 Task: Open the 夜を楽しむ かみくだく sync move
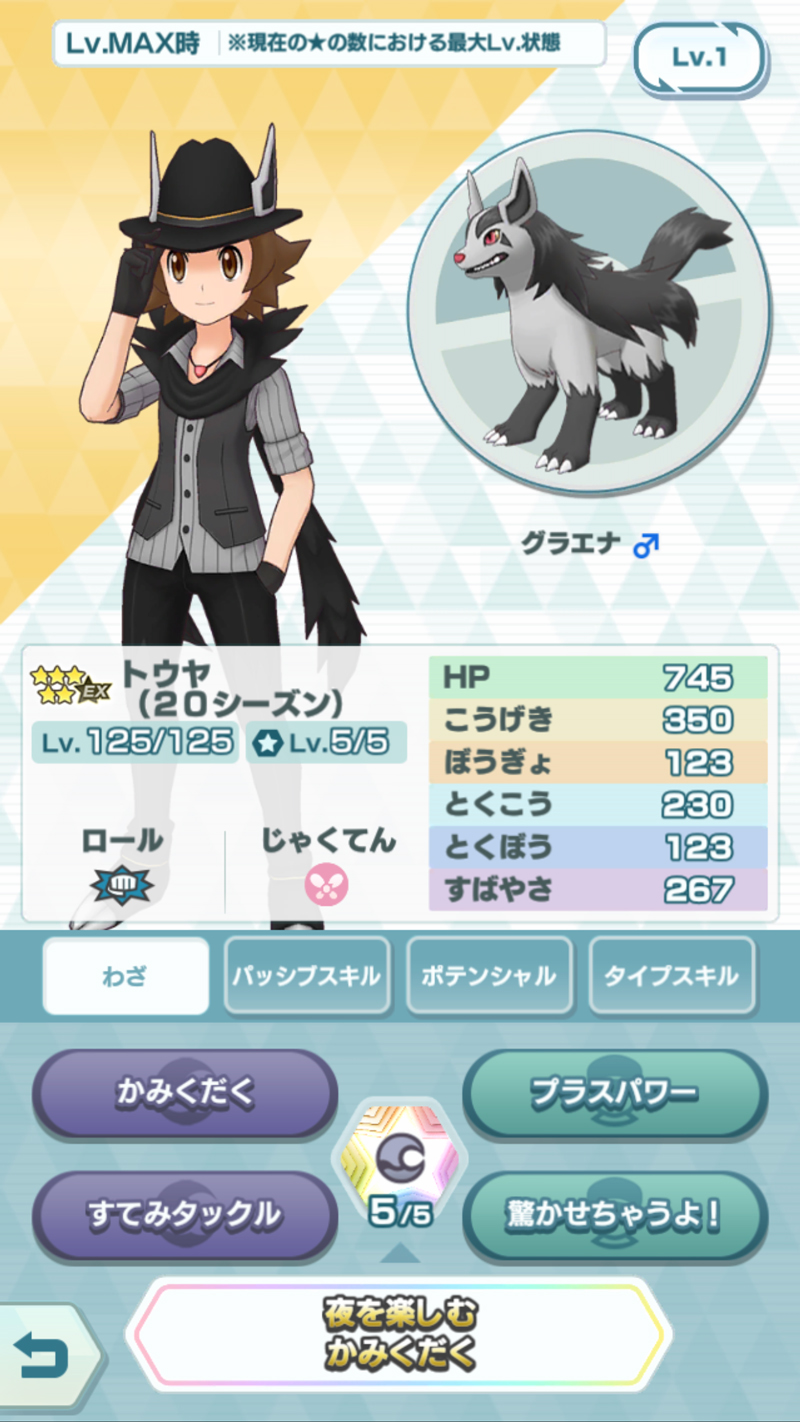[x=399, y=1333]
